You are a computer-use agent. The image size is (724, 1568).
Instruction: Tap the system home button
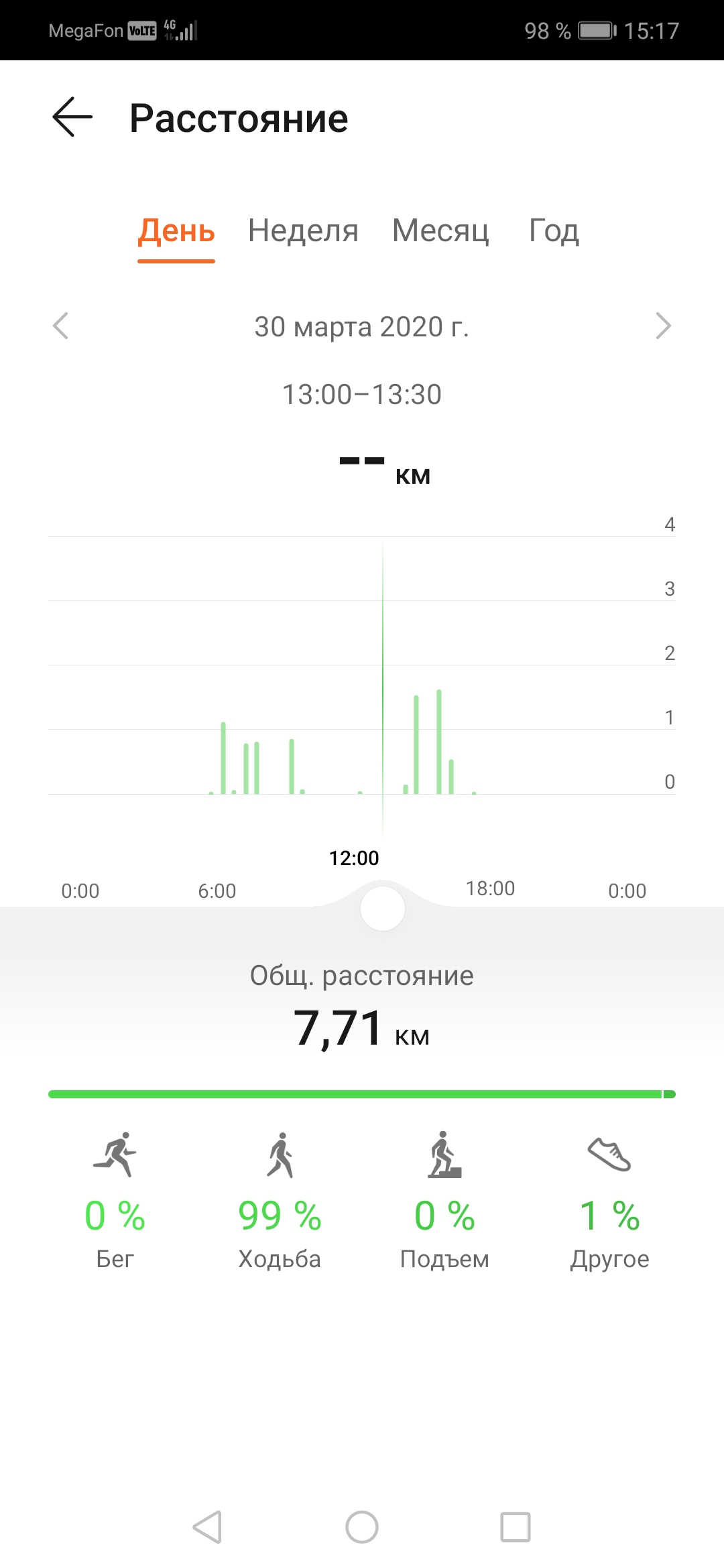pyautogui.click(x=362, y=1527)
